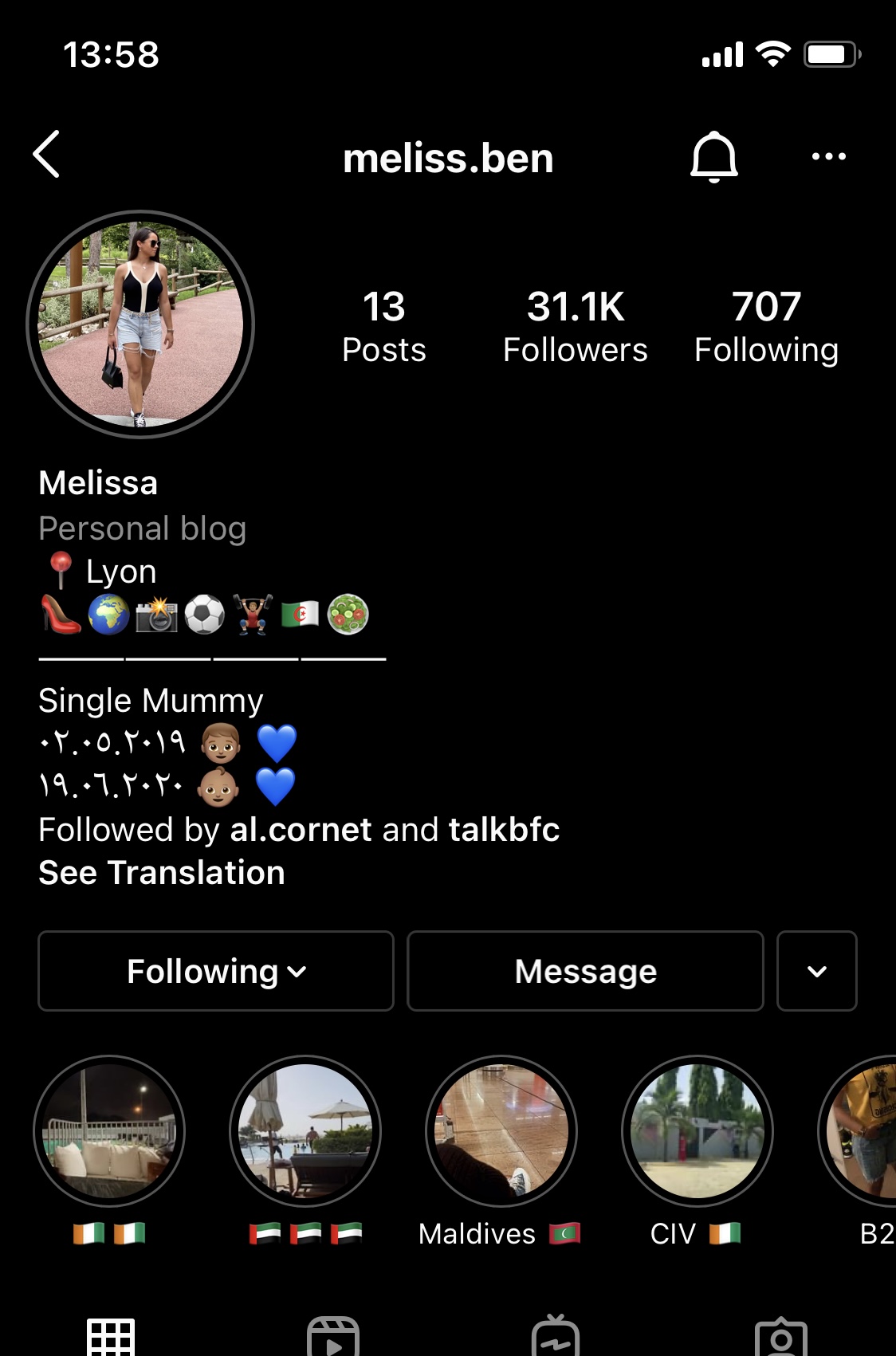Open the B2 story highlight
Viewport: 896px width, 1356px height.
click(865, 1131)
